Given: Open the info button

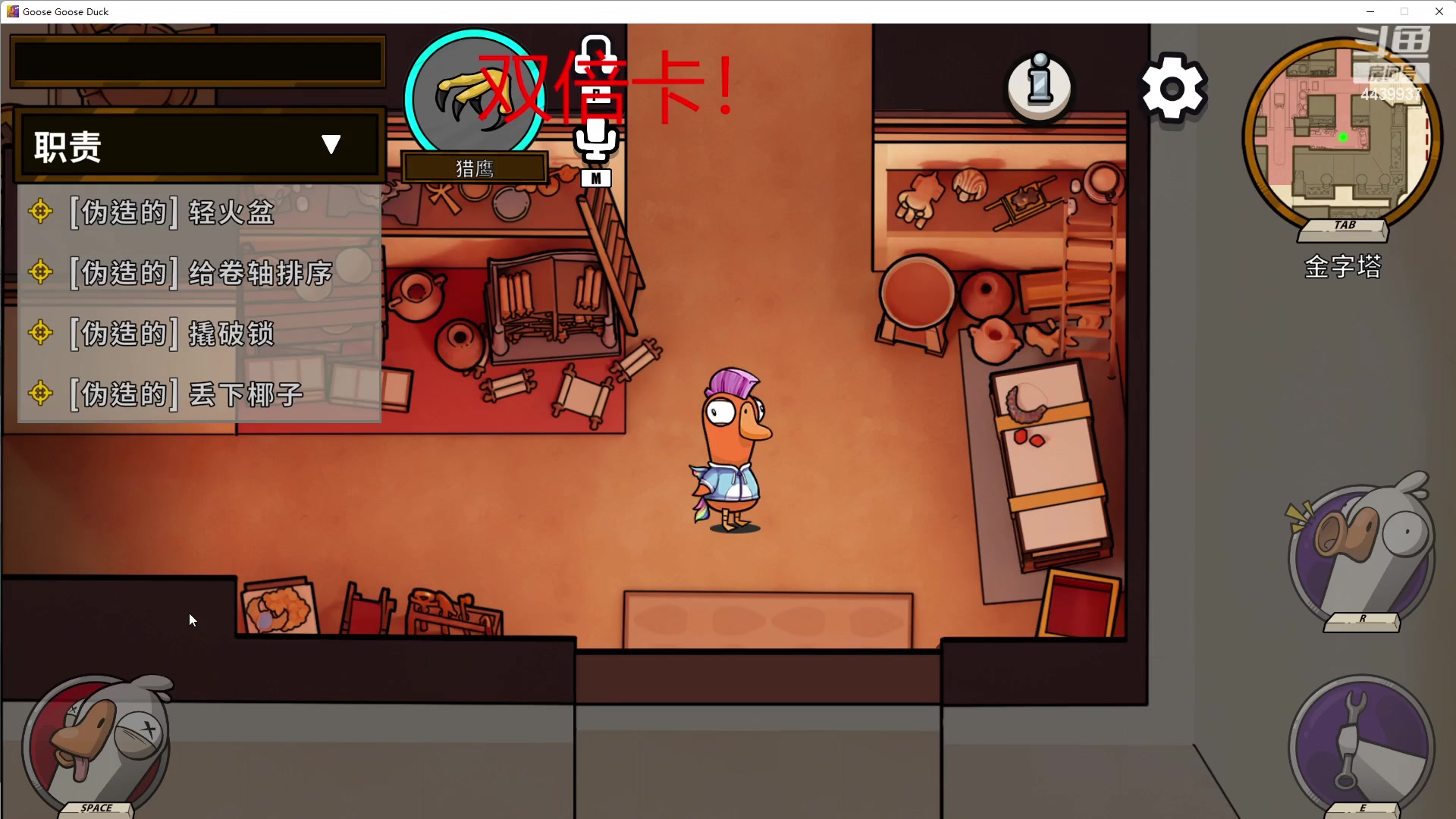Looking at the screenshot, I should (1040, 87).
